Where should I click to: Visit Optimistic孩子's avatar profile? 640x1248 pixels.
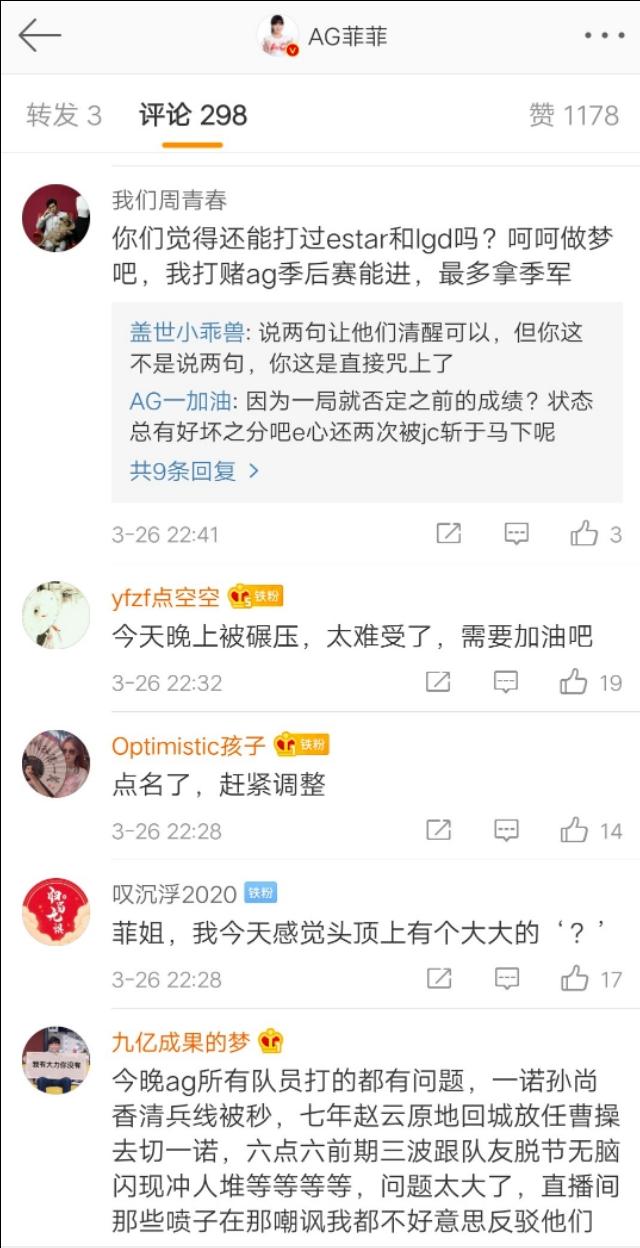[x=56, y=764]
